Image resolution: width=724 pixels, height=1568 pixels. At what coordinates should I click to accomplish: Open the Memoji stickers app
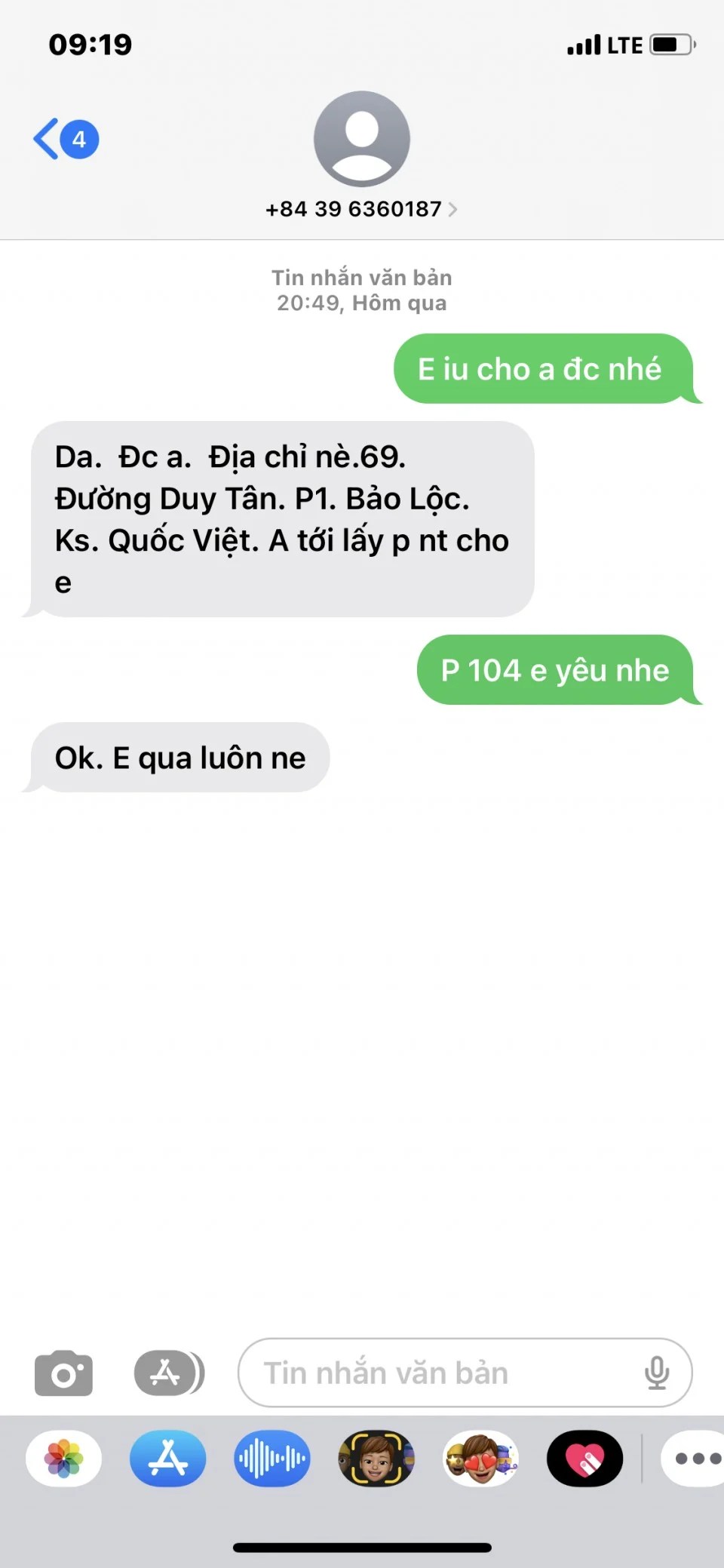pyautogui.click(x=480, y=1459)
